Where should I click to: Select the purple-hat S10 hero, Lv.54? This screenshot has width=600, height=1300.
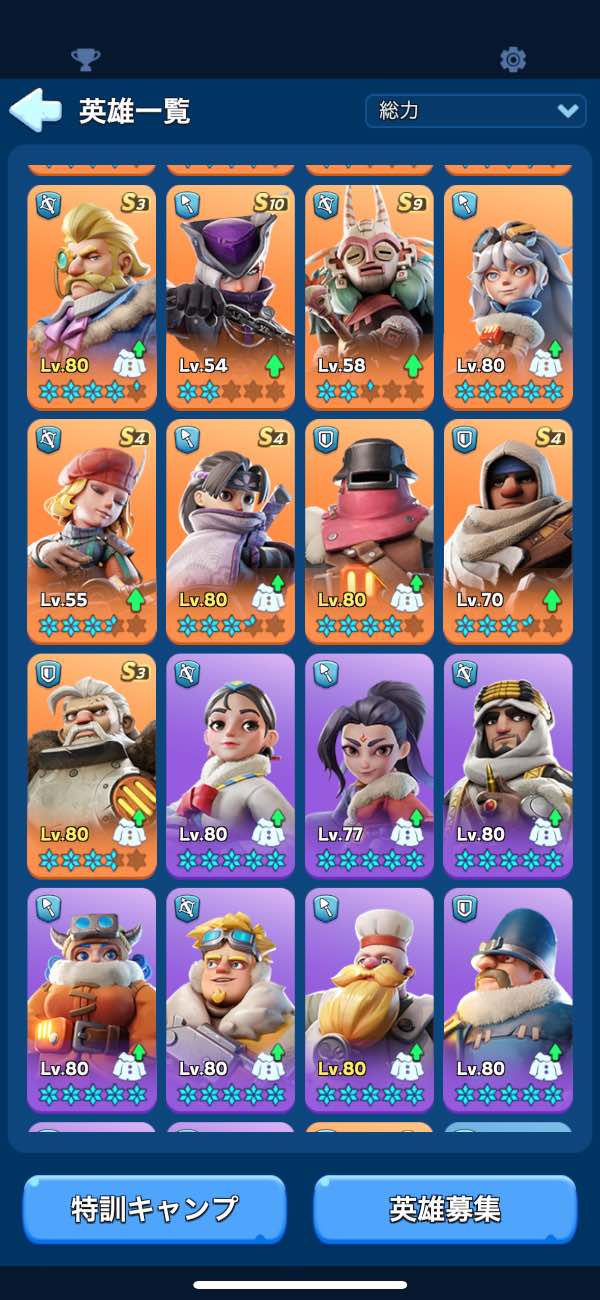click(x=230, y=297)
